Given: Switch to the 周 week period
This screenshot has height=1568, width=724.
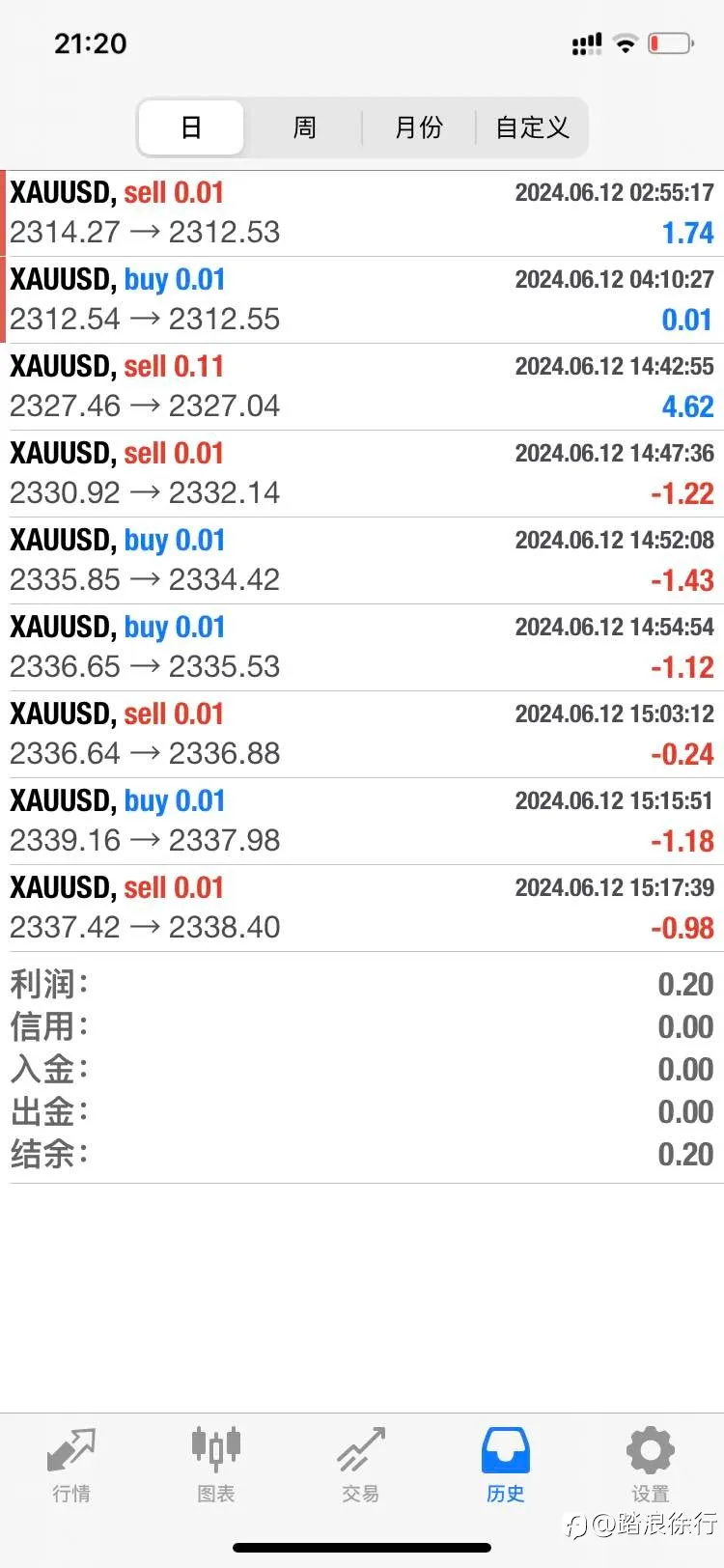Looking at the screenshot, I should [304, 127].
